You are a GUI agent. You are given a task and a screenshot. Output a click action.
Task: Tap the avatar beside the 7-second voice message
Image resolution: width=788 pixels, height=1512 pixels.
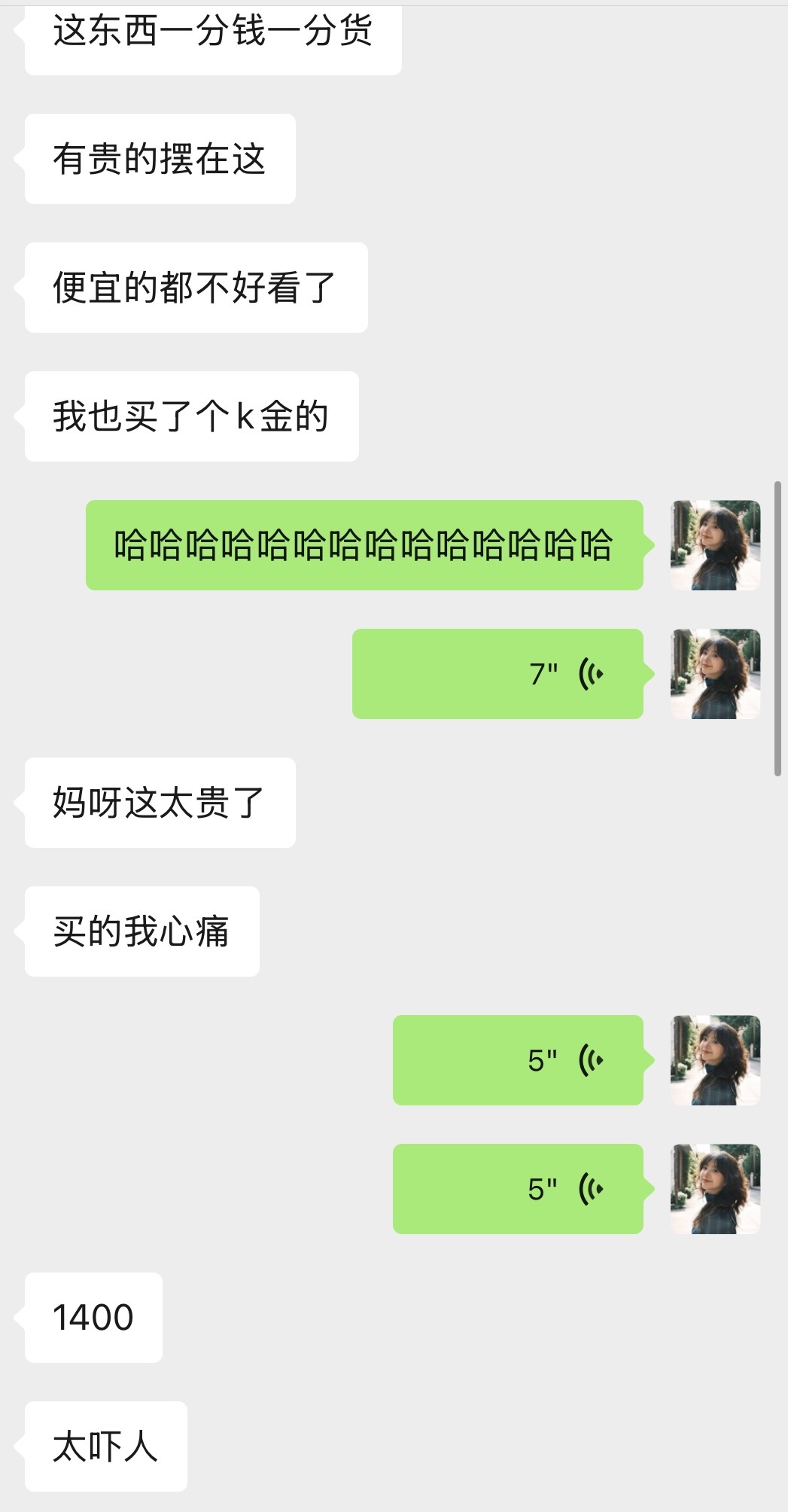tap(715, 674)
